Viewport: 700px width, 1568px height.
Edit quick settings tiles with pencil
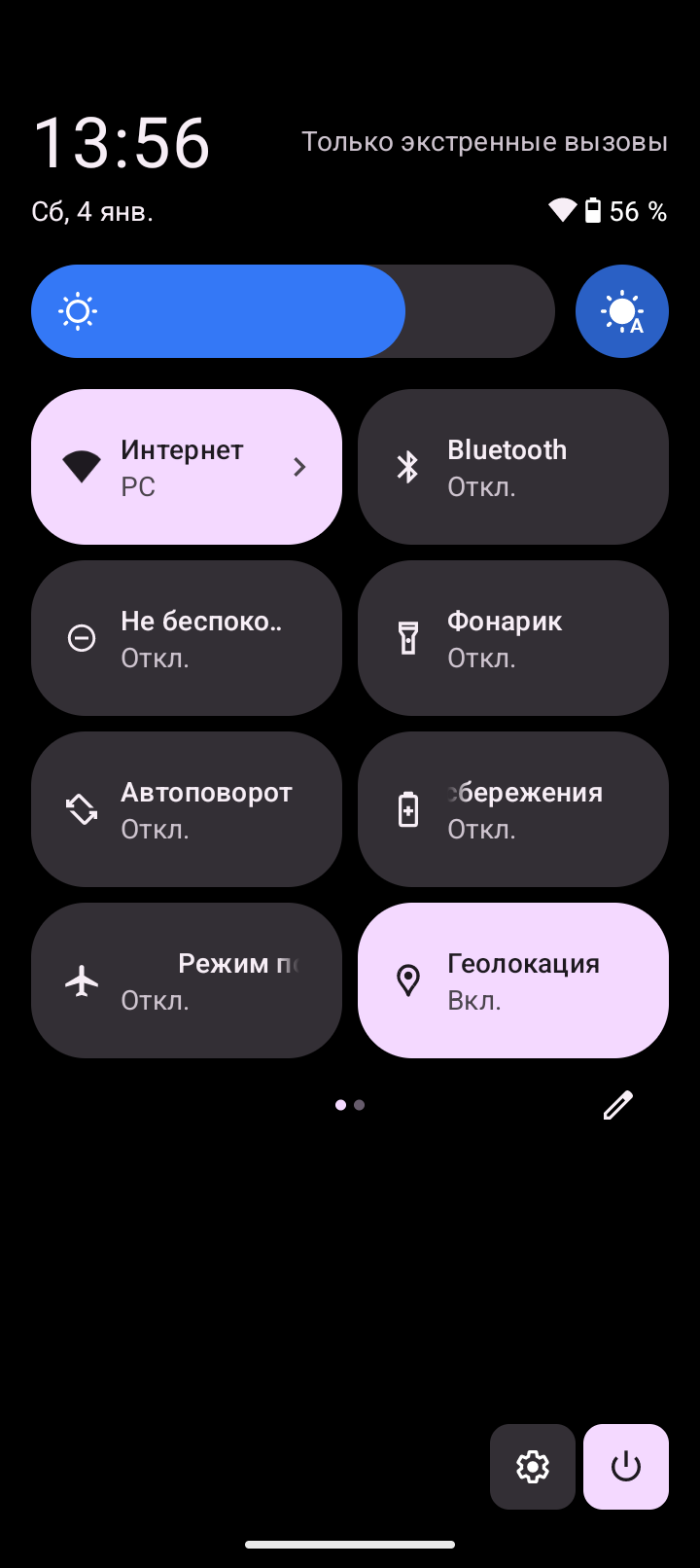(x=618, y=1105)
